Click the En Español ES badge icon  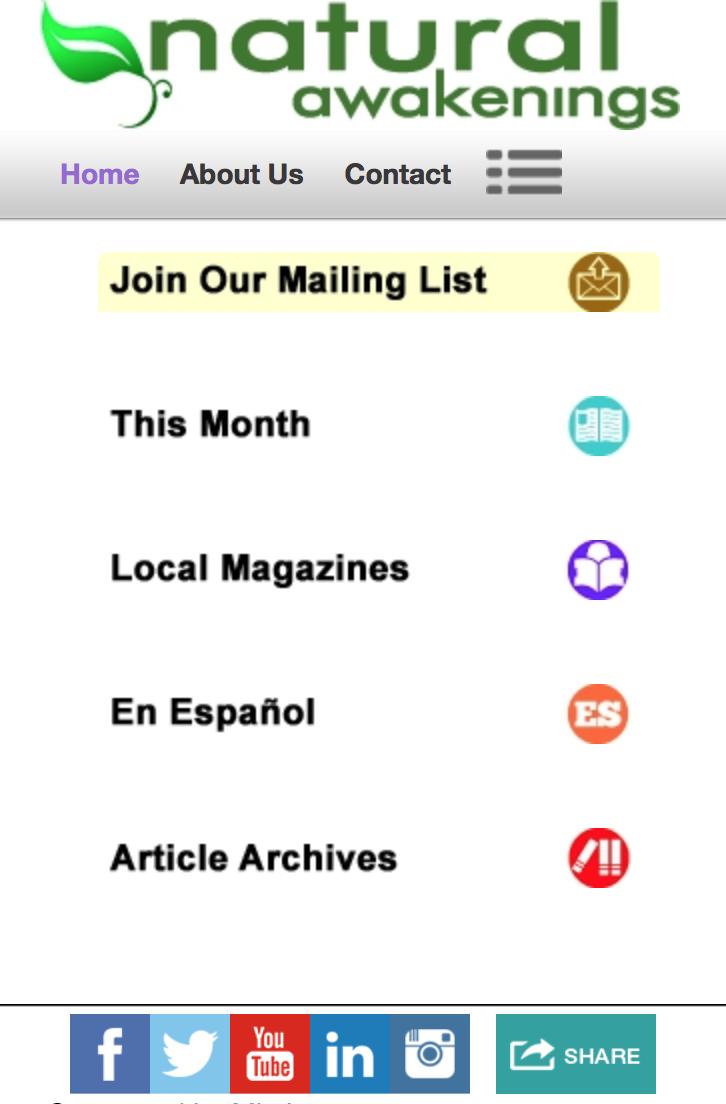[x=598, y=712]
